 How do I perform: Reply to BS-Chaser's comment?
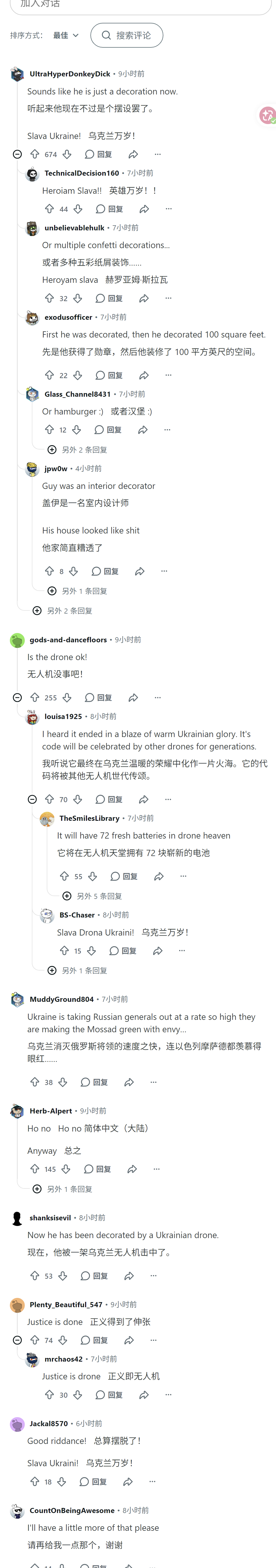(123, 951)
